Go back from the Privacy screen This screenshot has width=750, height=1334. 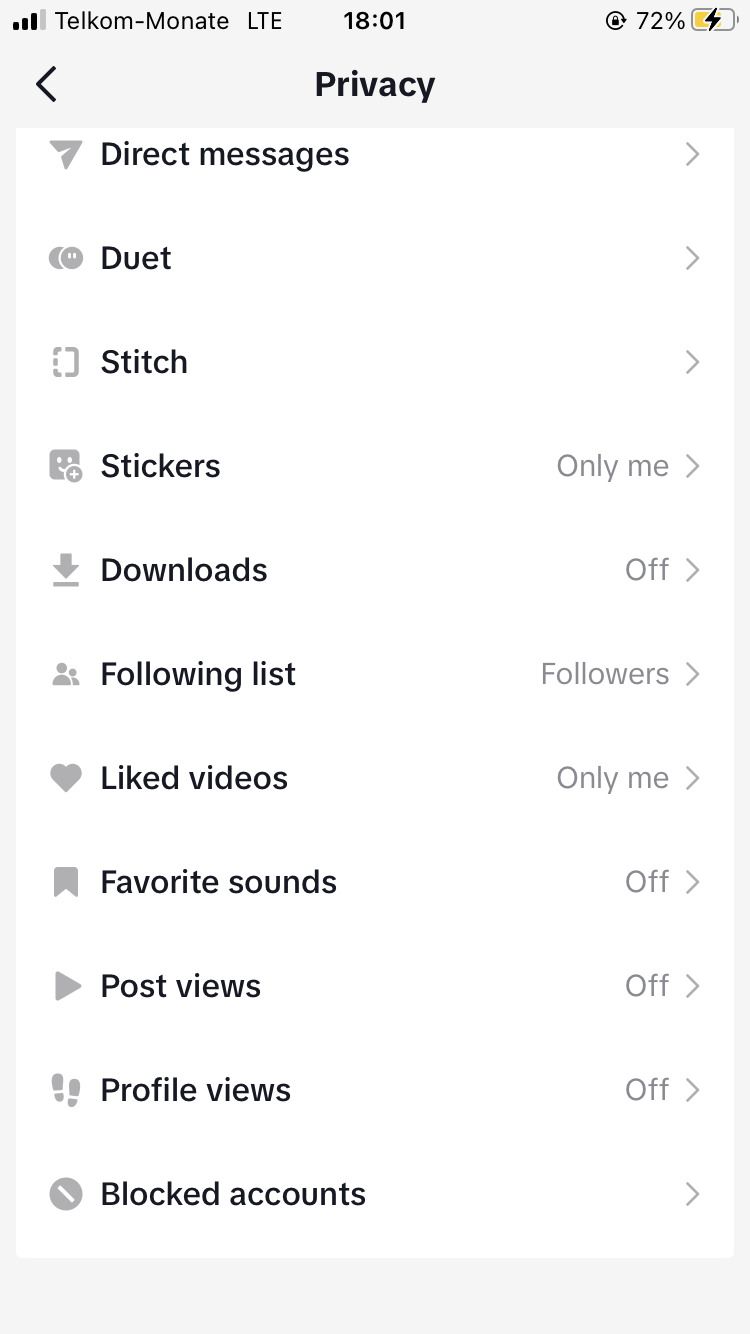46,85
